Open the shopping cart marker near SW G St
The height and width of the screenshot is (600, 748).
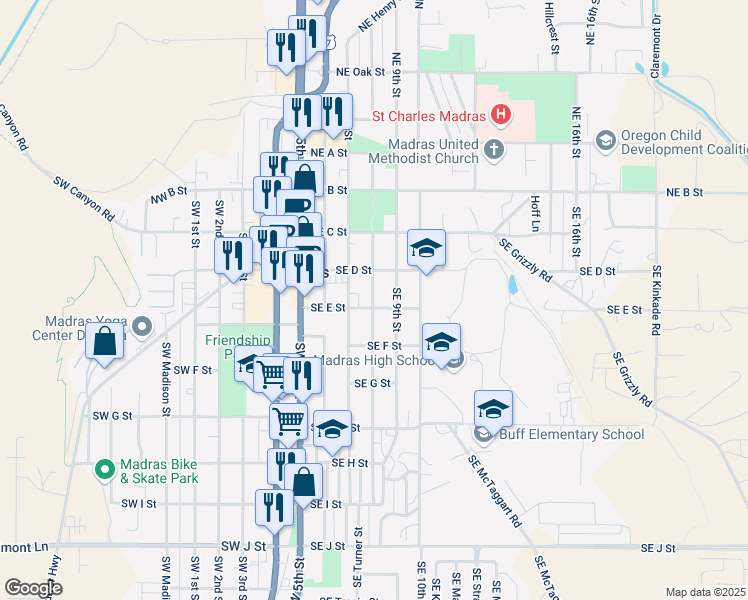(x=289, y=424)
